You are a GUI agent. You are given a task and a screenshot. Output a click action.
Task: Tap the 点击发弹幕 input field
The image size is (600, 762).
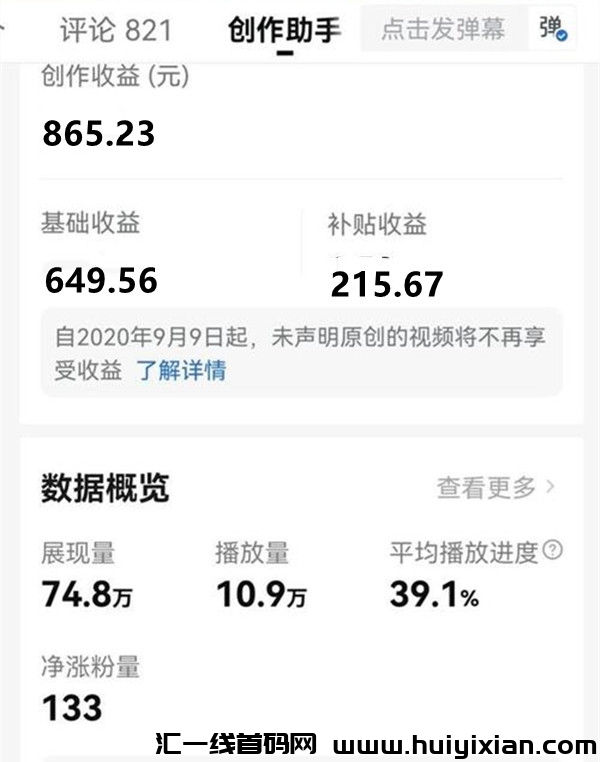point(443,29)
